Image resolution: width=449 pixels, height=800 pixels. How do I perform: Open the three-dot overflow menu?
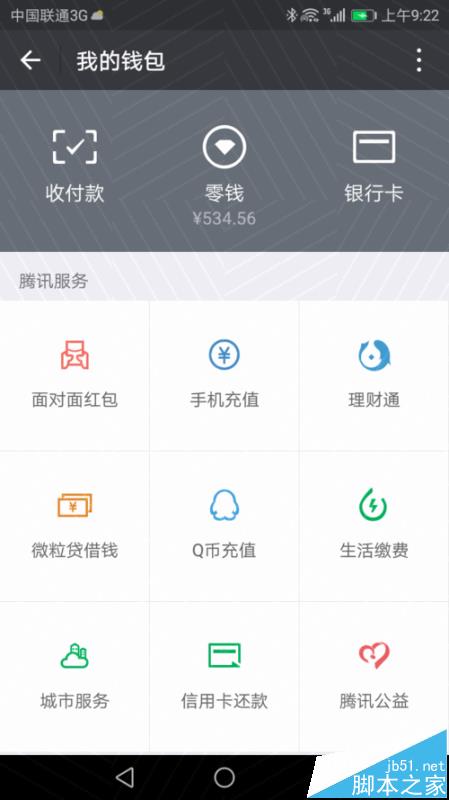[418, 60]
